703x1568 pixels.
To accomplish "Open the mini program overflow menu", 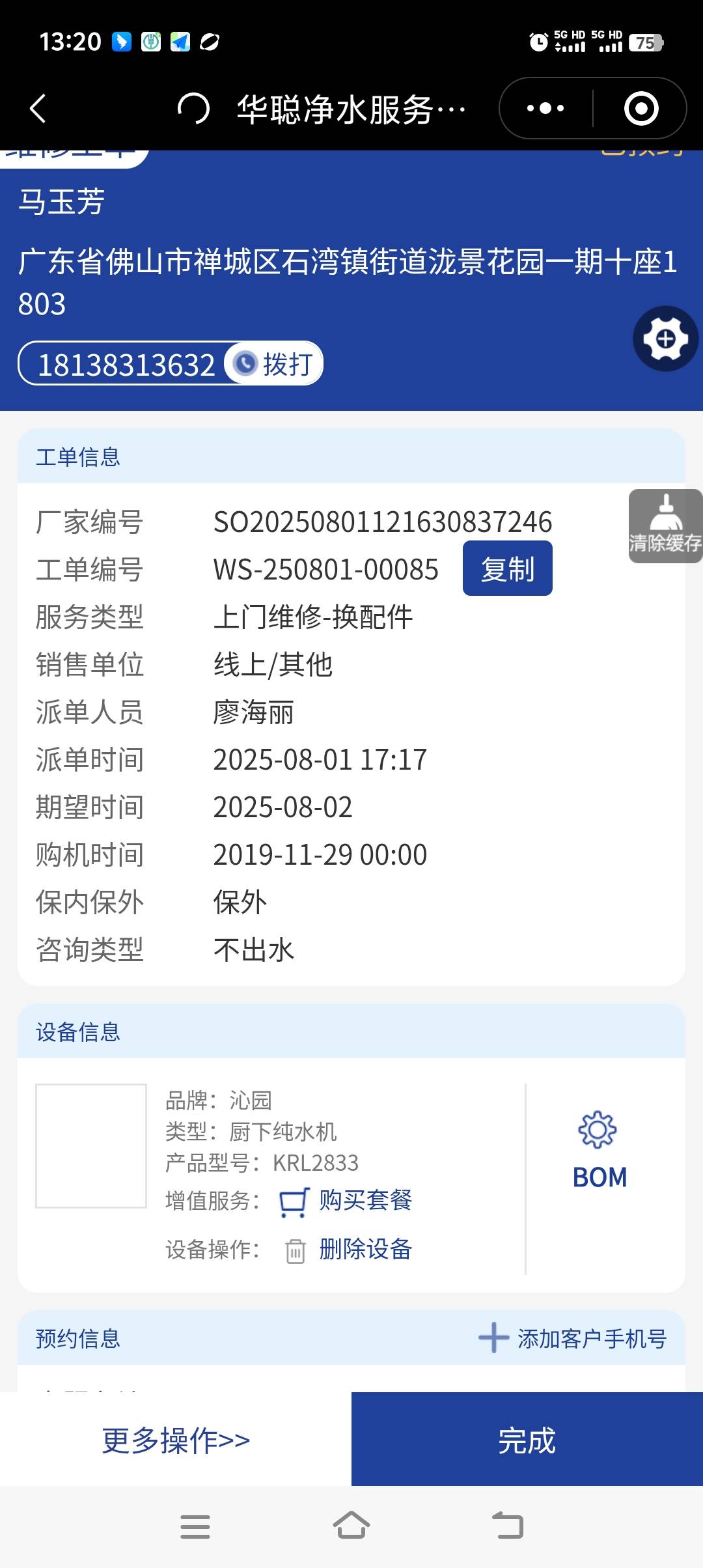I will tap(545, 108).
